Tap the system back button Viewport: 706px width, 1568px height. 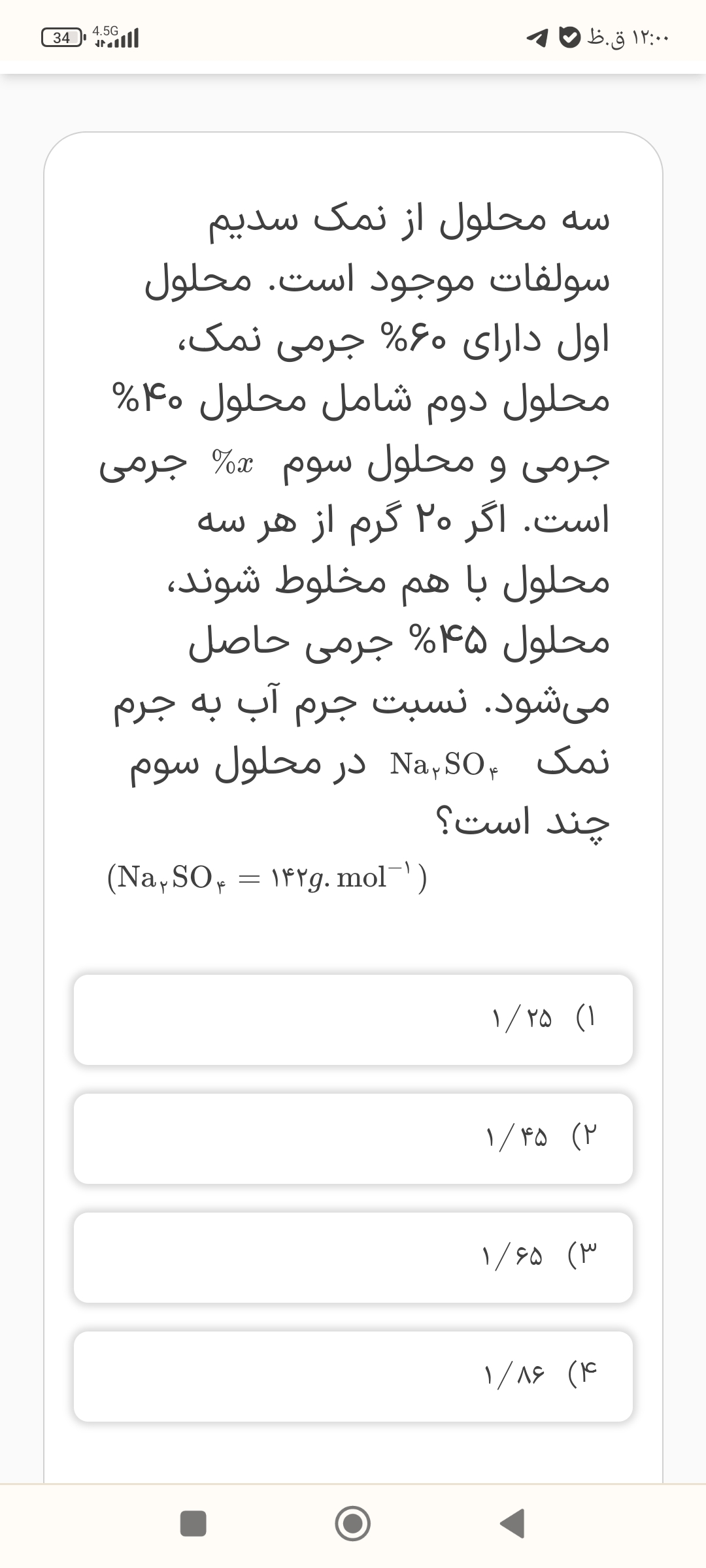[513, 1524]
